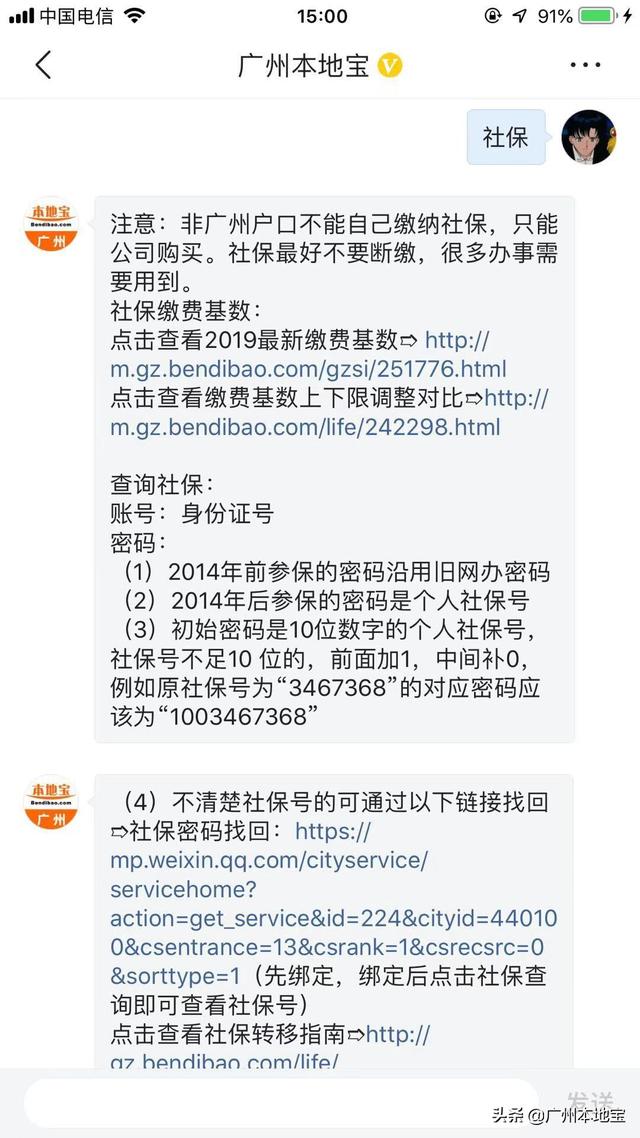
Task: Tap the message input field
Action: pyautogui.click(x=280, y=1103)
